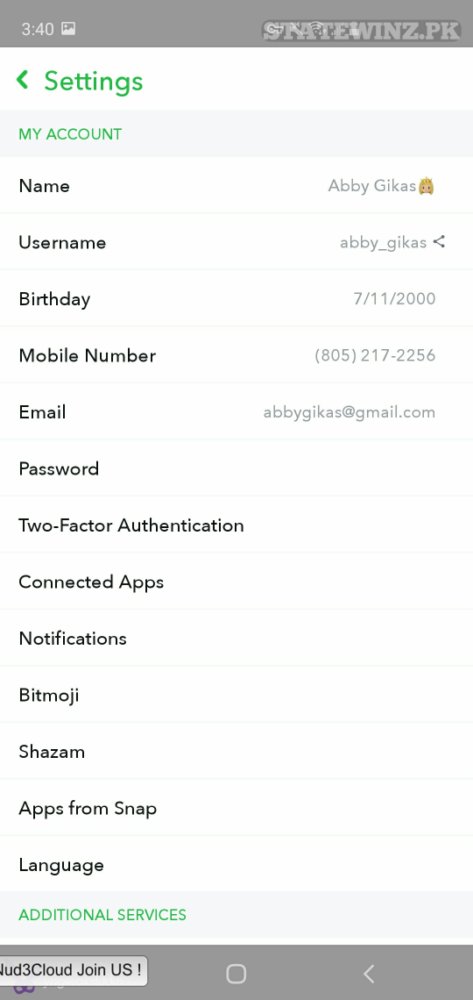Open the Name setting row
Screen dimensions: 473x1000
(x=236, y=186)
